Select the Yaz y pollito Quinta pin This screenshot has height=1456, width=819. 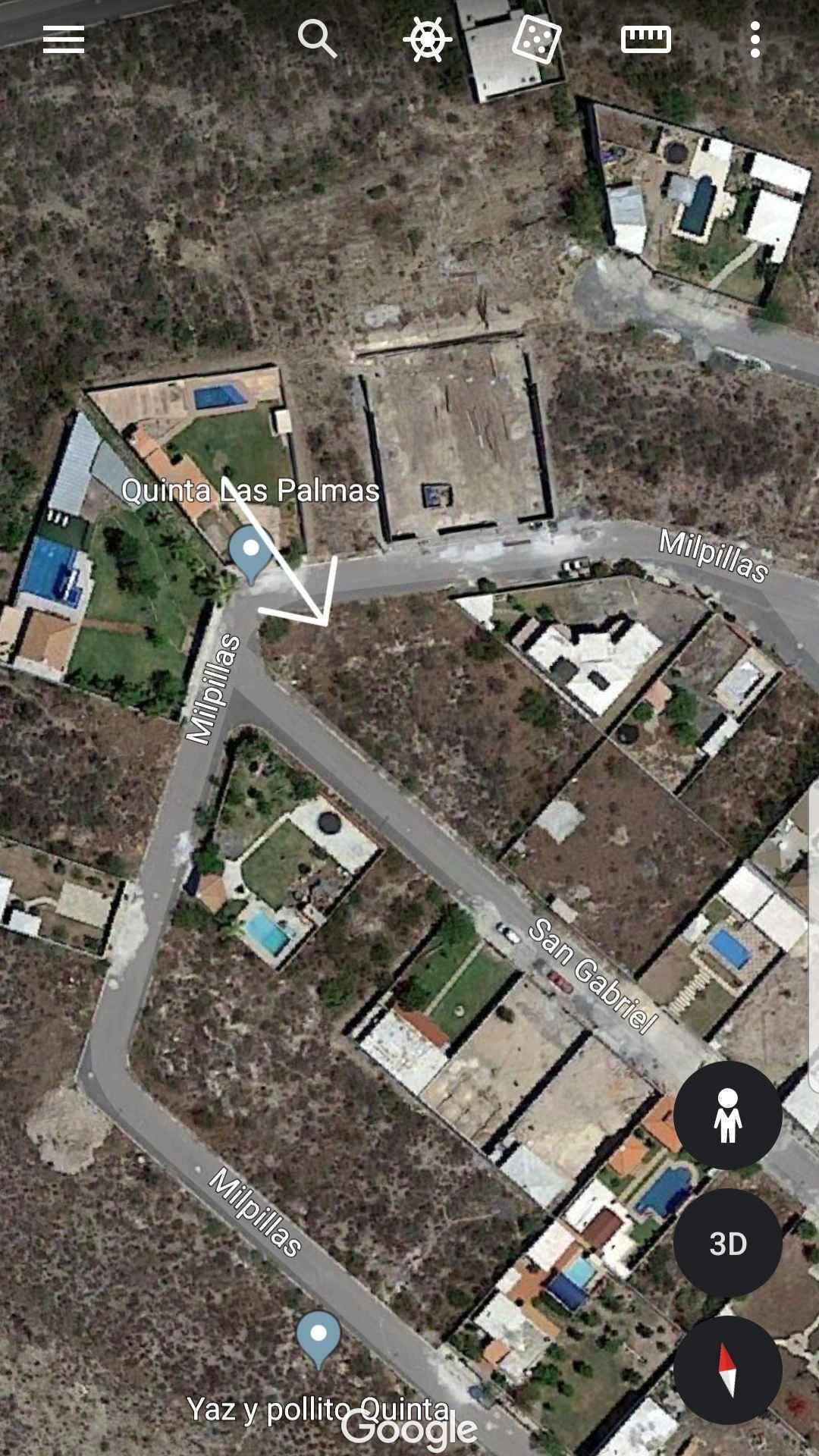[x=318, y=1338]
